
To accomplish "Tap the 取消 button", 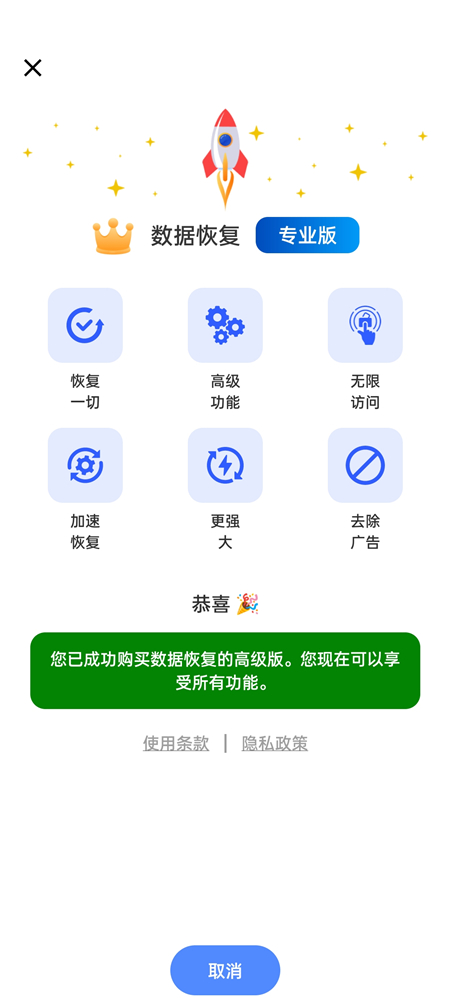I will pos(225,971).
